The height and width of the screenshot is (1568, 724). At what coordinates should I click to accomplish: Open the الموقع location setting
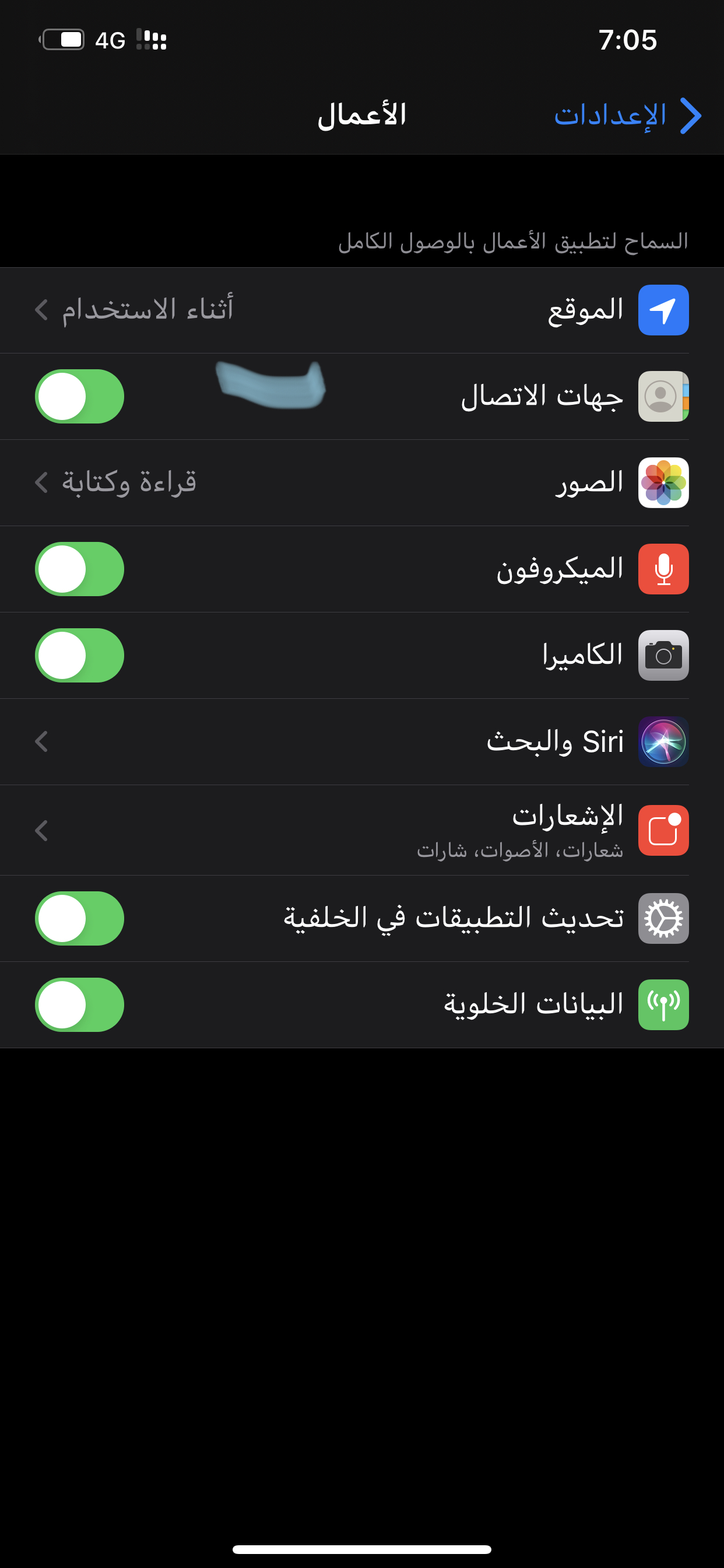(362, 310)
